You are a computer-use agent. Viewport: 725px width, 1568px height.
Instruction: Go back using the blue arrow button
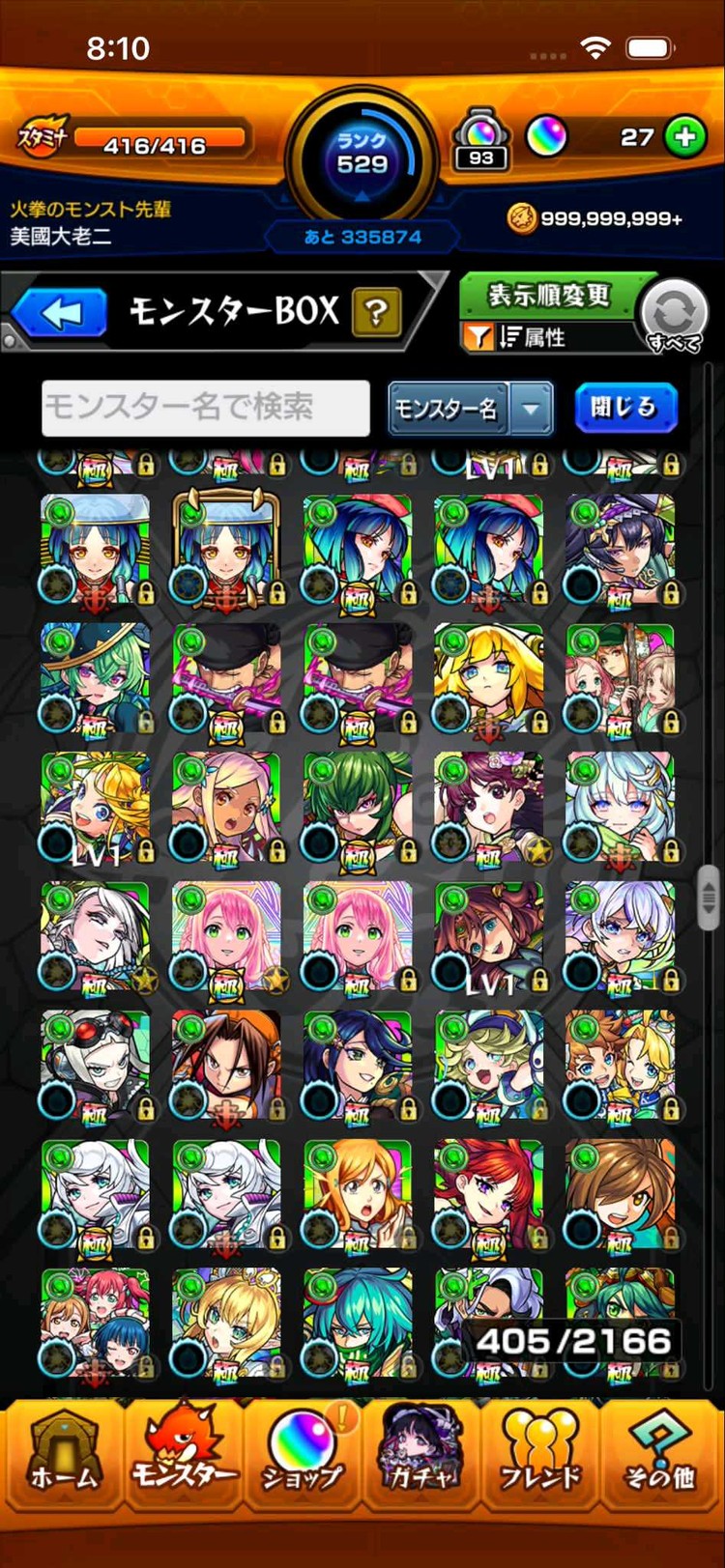point(60,314)
